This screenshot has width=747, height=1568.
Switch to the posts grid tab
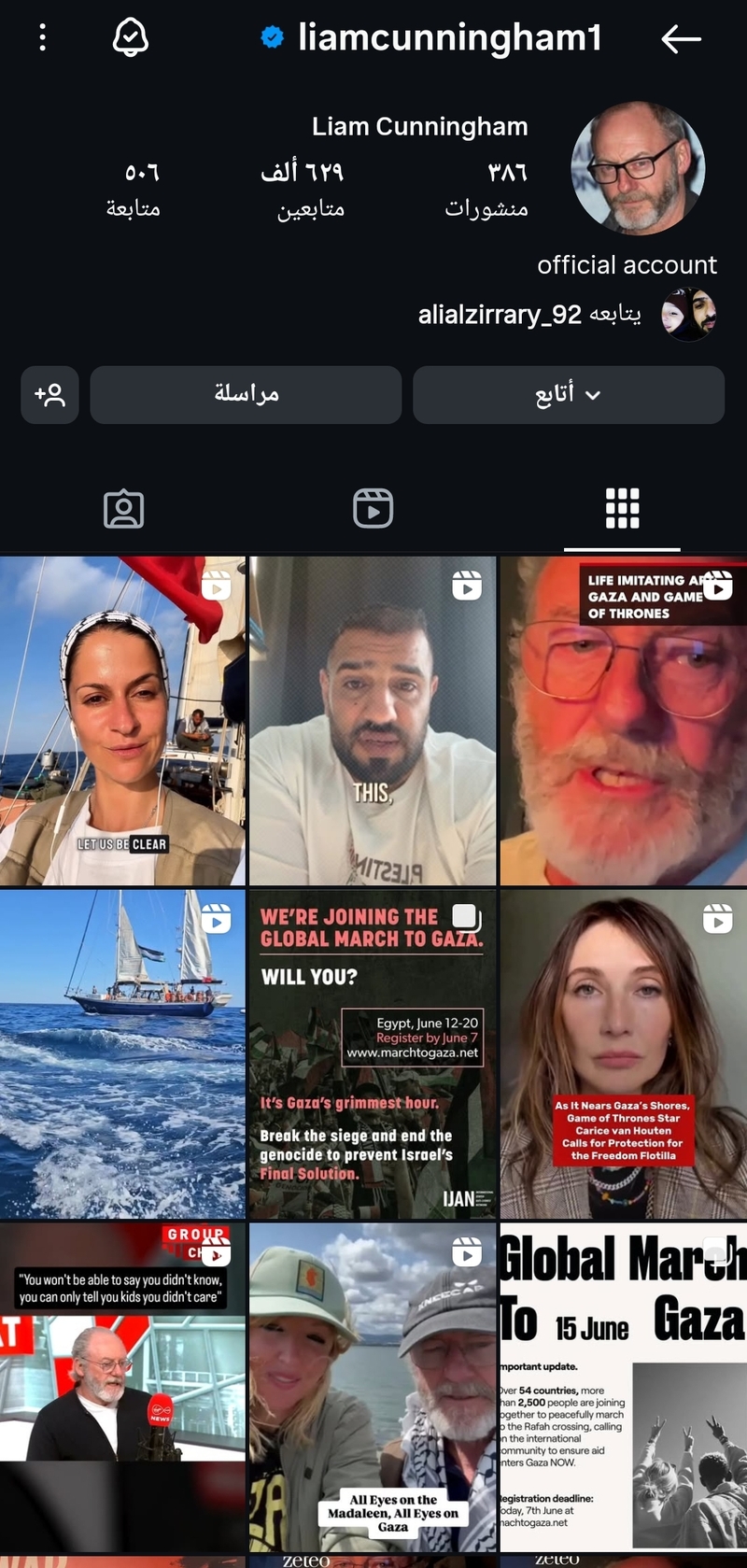pyautogui.click(x=622, y=509)
